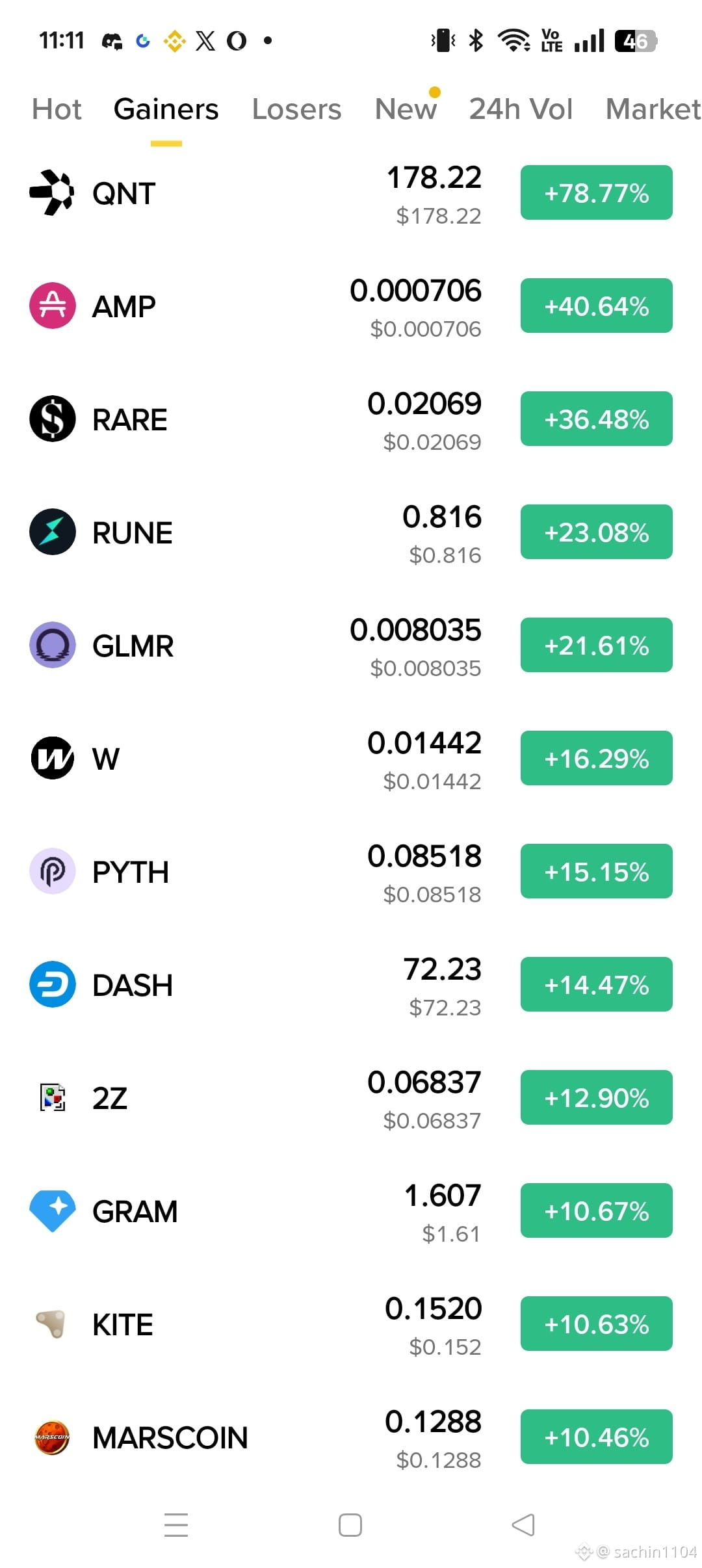Open the QNT coin row

pos(351,193)
